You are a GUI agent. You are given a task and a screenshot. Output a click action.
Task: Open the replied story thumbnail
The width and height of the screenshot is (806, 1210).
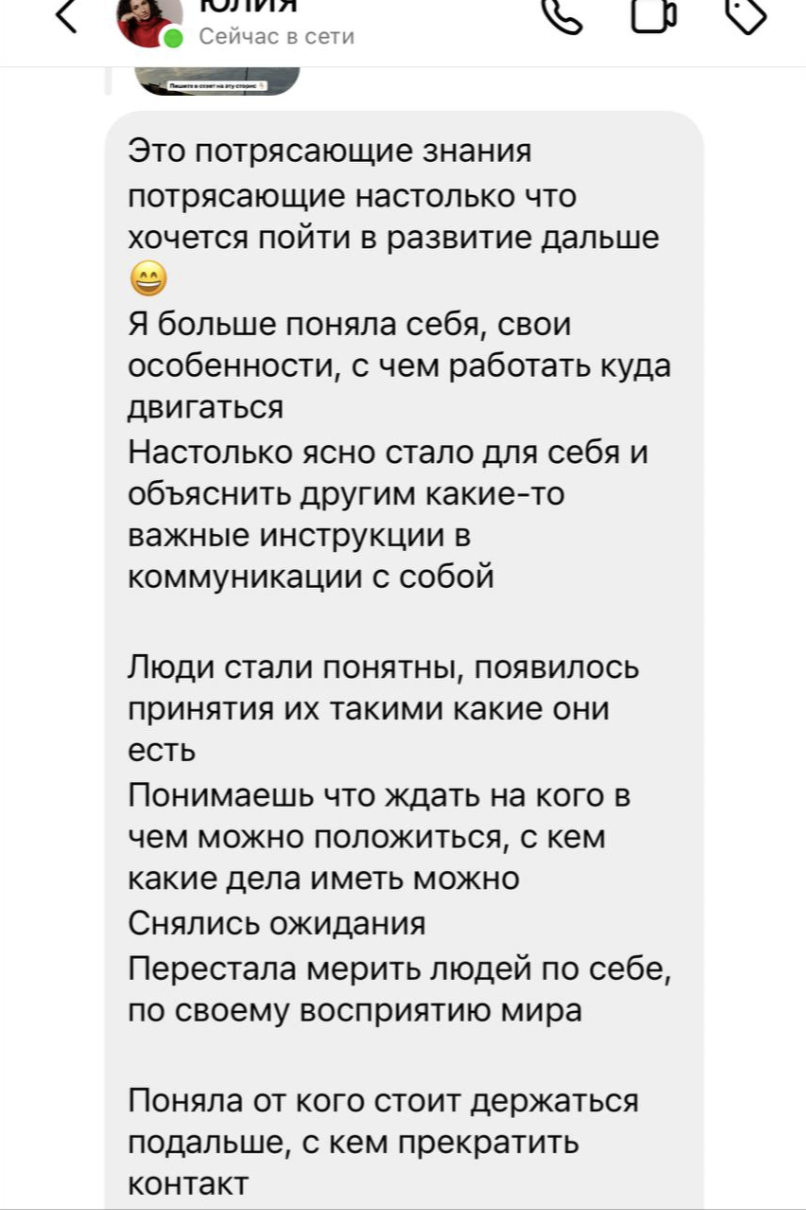click(216, 81)
